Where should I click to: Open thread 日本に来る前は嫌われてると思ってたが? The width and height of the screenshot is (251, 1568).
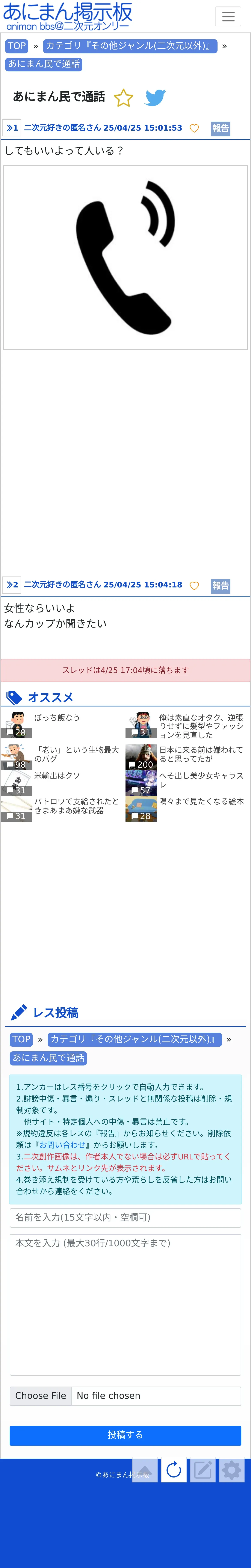pos(201,754)
